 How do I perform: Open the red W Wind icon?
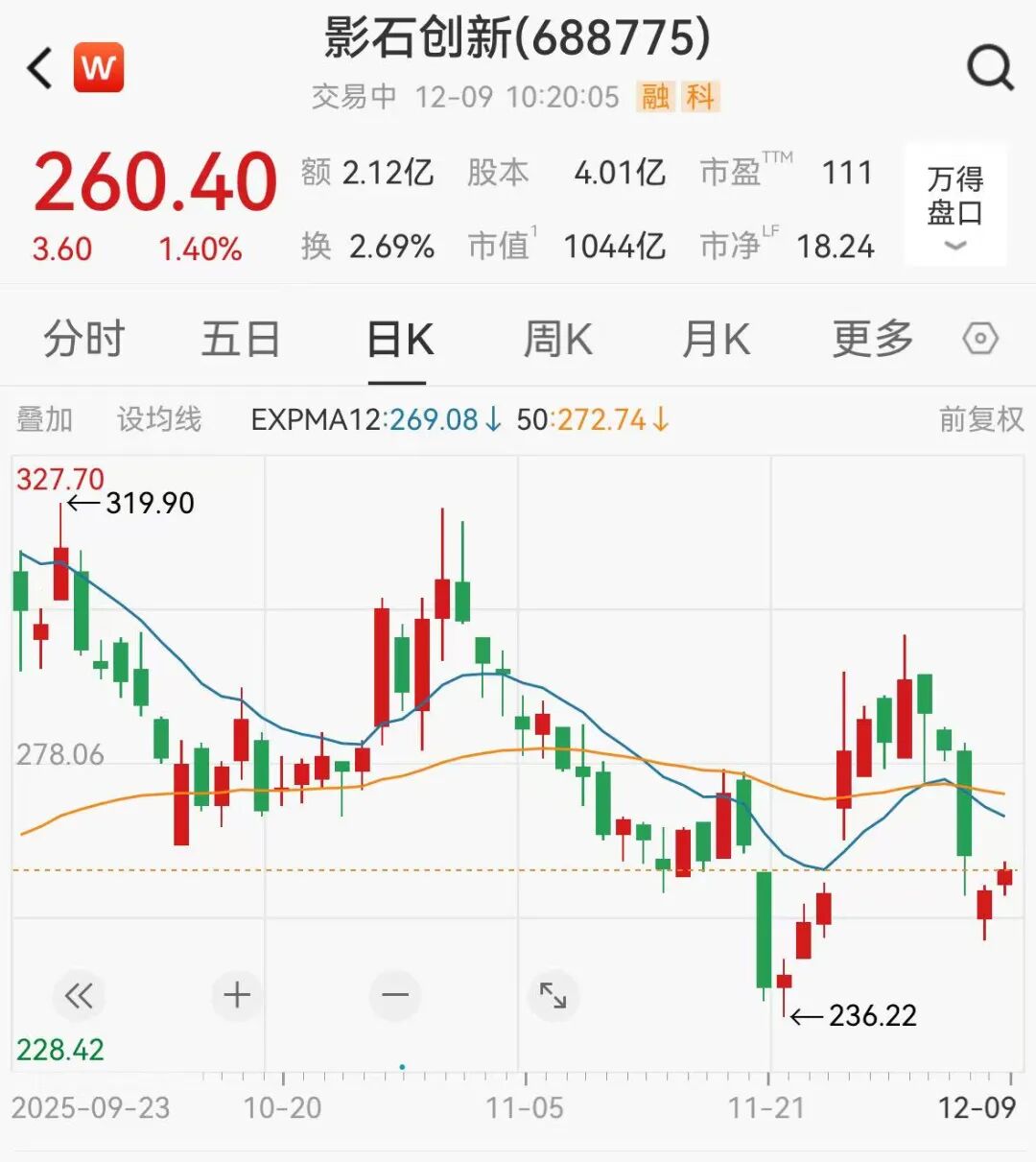click(99, 68)
